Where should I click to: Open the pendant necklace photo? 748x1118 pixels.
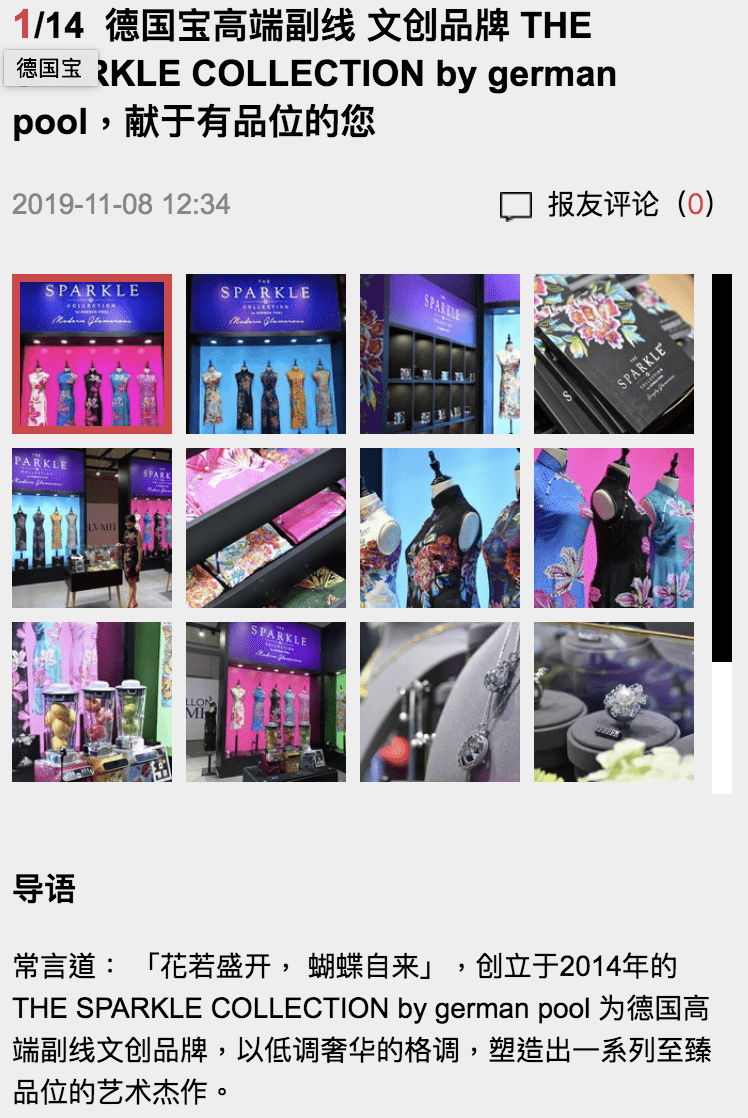[440, 702]
